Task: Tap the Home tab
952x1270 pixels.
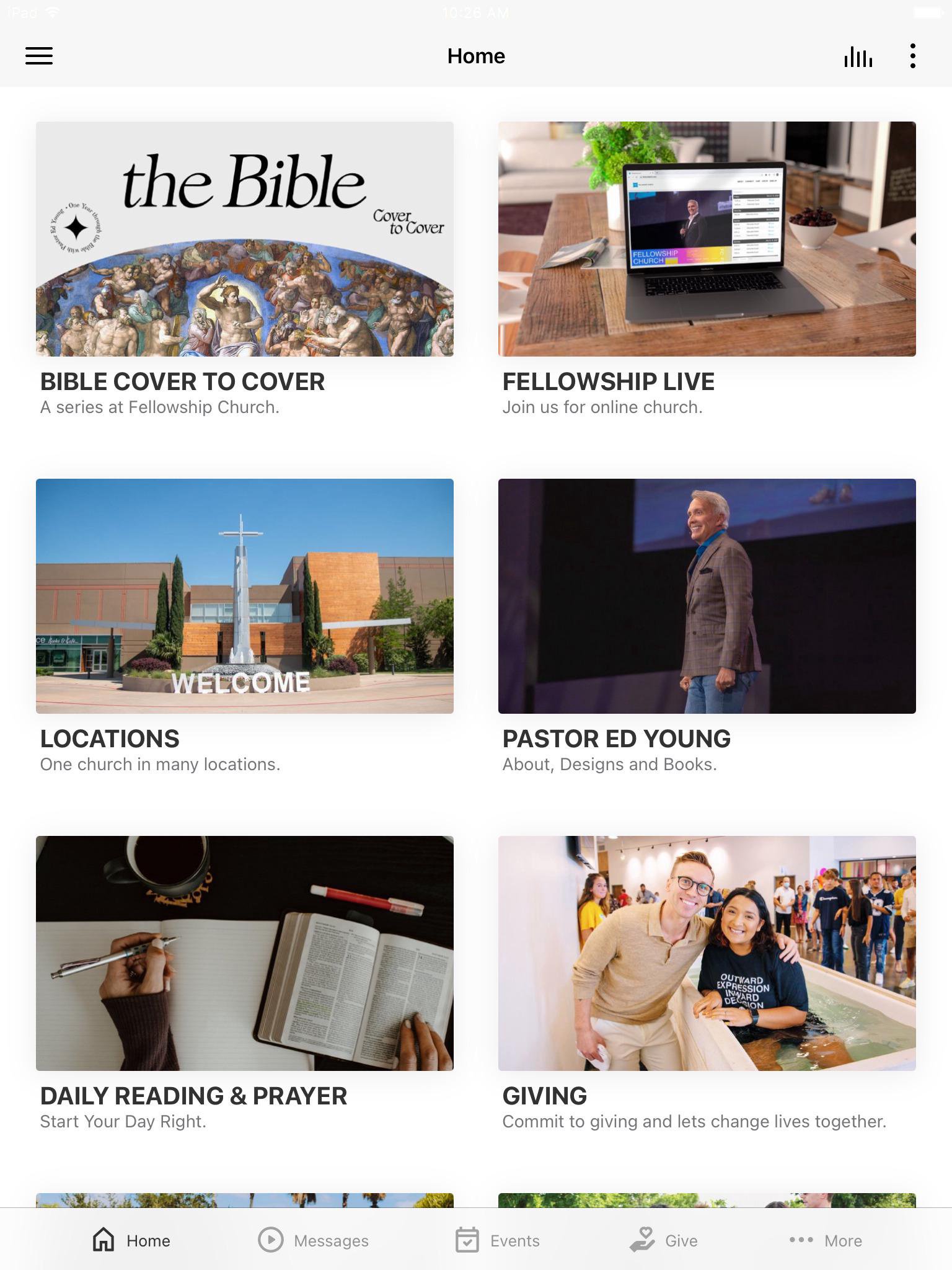Action: (131, 1240)
